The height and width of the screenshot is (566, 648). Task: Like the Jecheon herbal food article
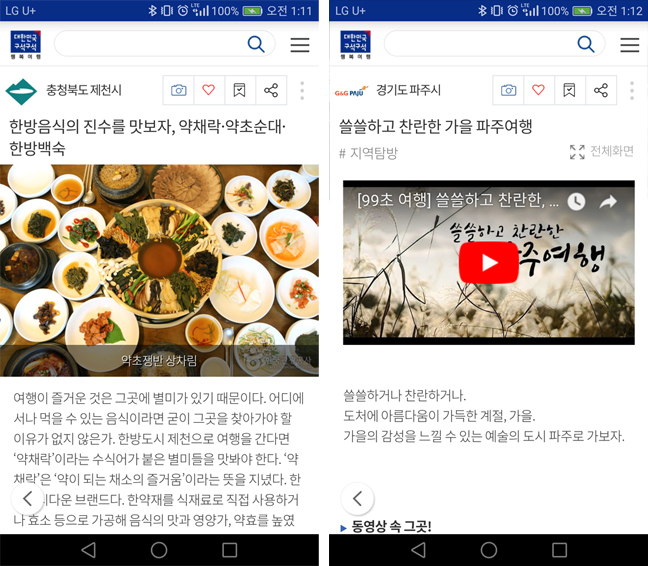pyautogui.click(x=209, y=90)
